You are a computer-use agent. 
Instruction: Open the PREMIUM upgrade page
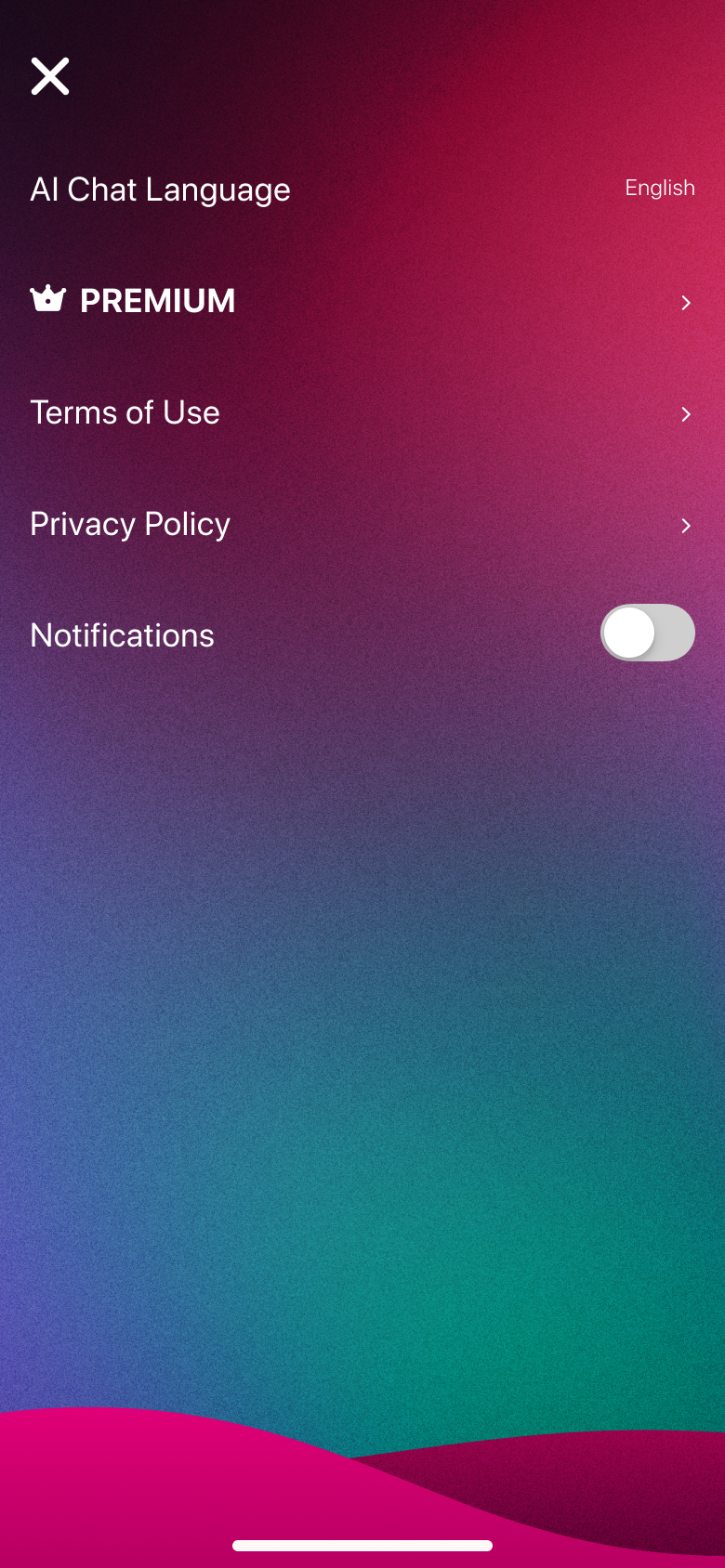[x=157, y=300]
